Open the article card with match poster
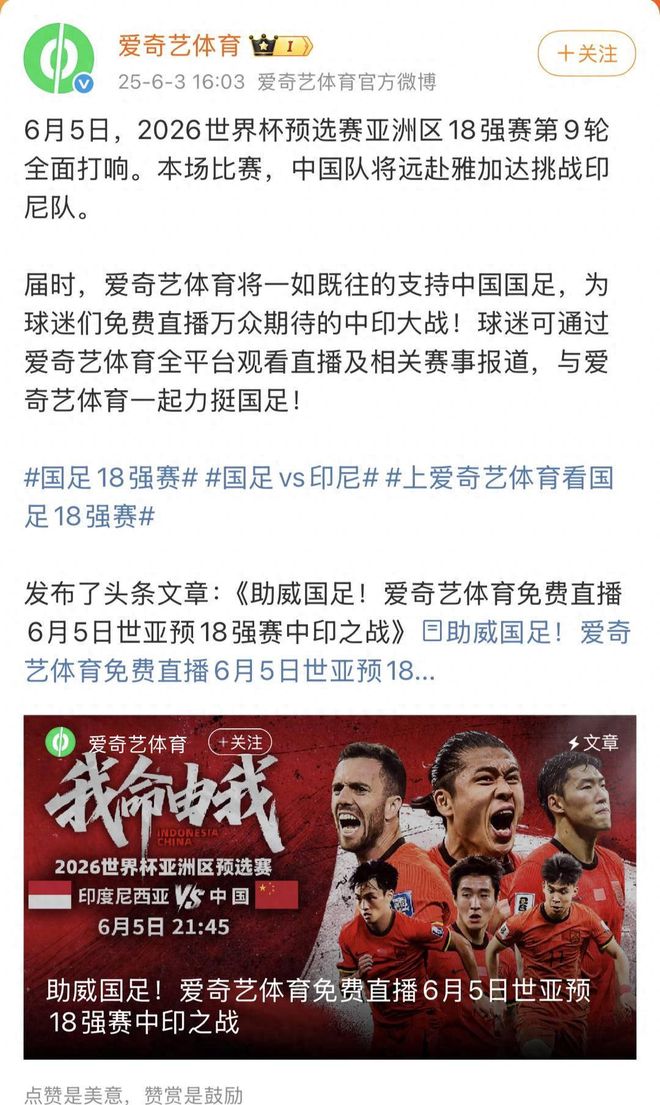This screenshot has width=660, height=1105. pyautogui.click(x=329, y=885)
